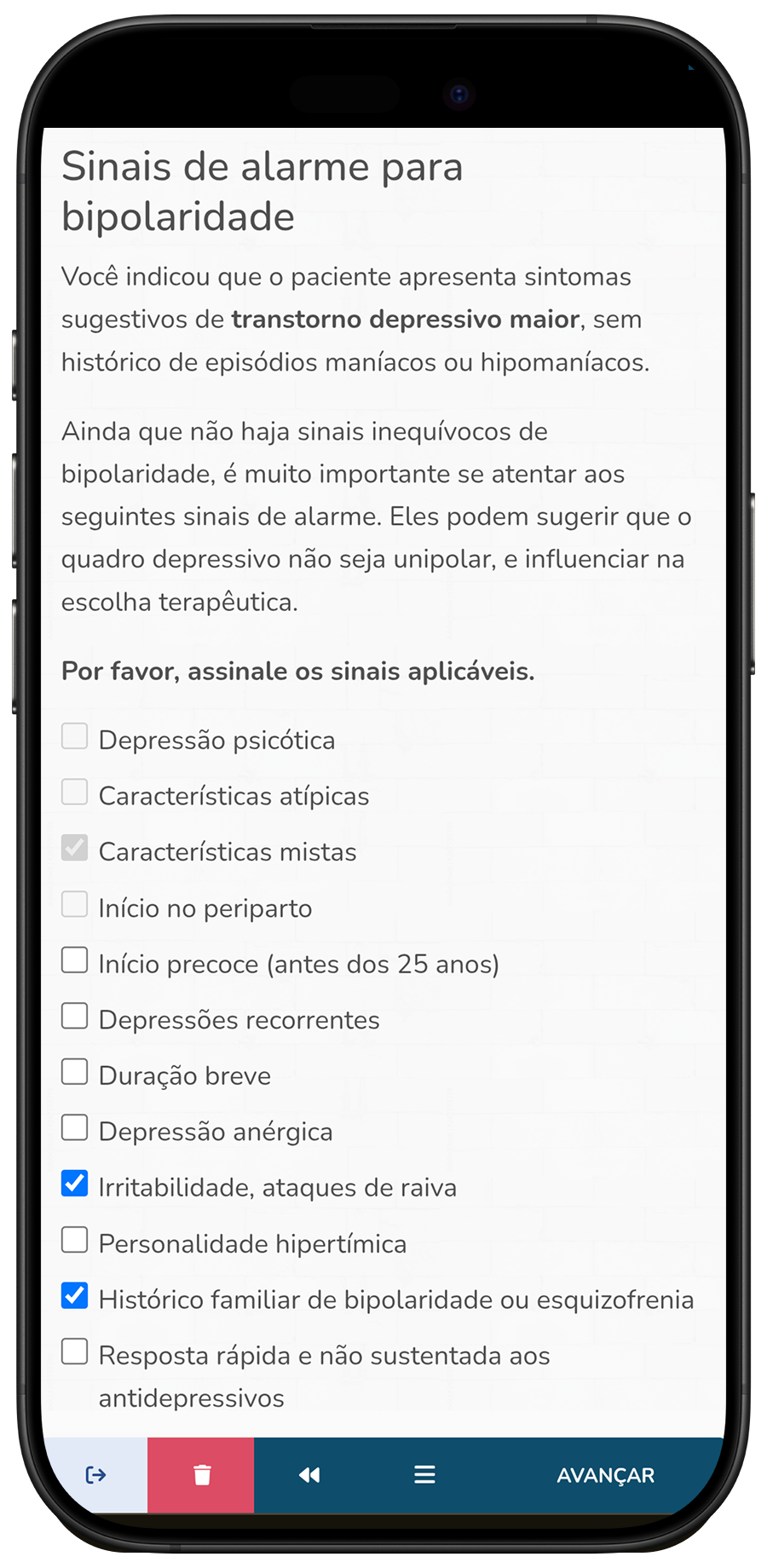Select the red delete button
Viewport: 767px width, 1568px height.
[x=201, y=1475]
